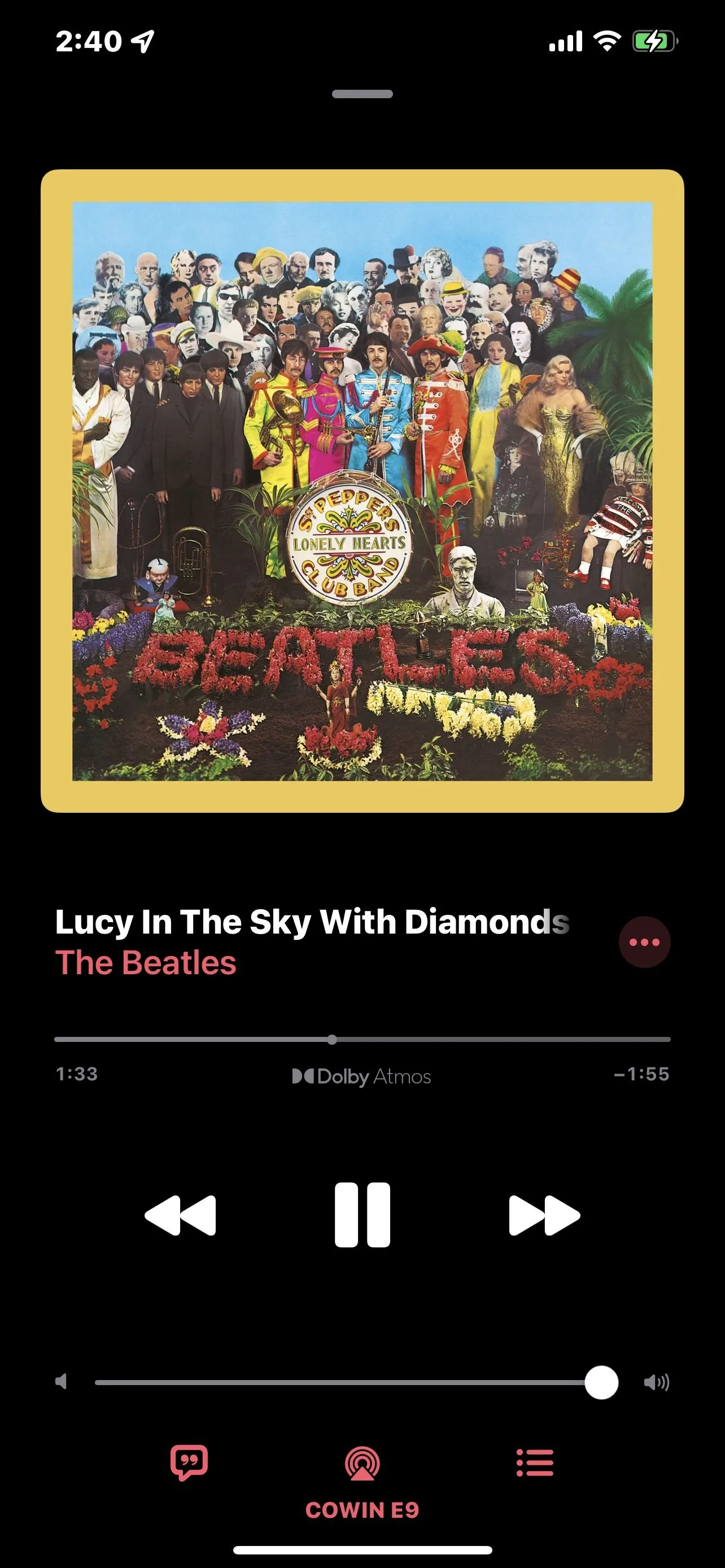Skip forward to the next track
Image resolution: width=725 pixels, height=1568 pixels.
[x=544, y=1215]
